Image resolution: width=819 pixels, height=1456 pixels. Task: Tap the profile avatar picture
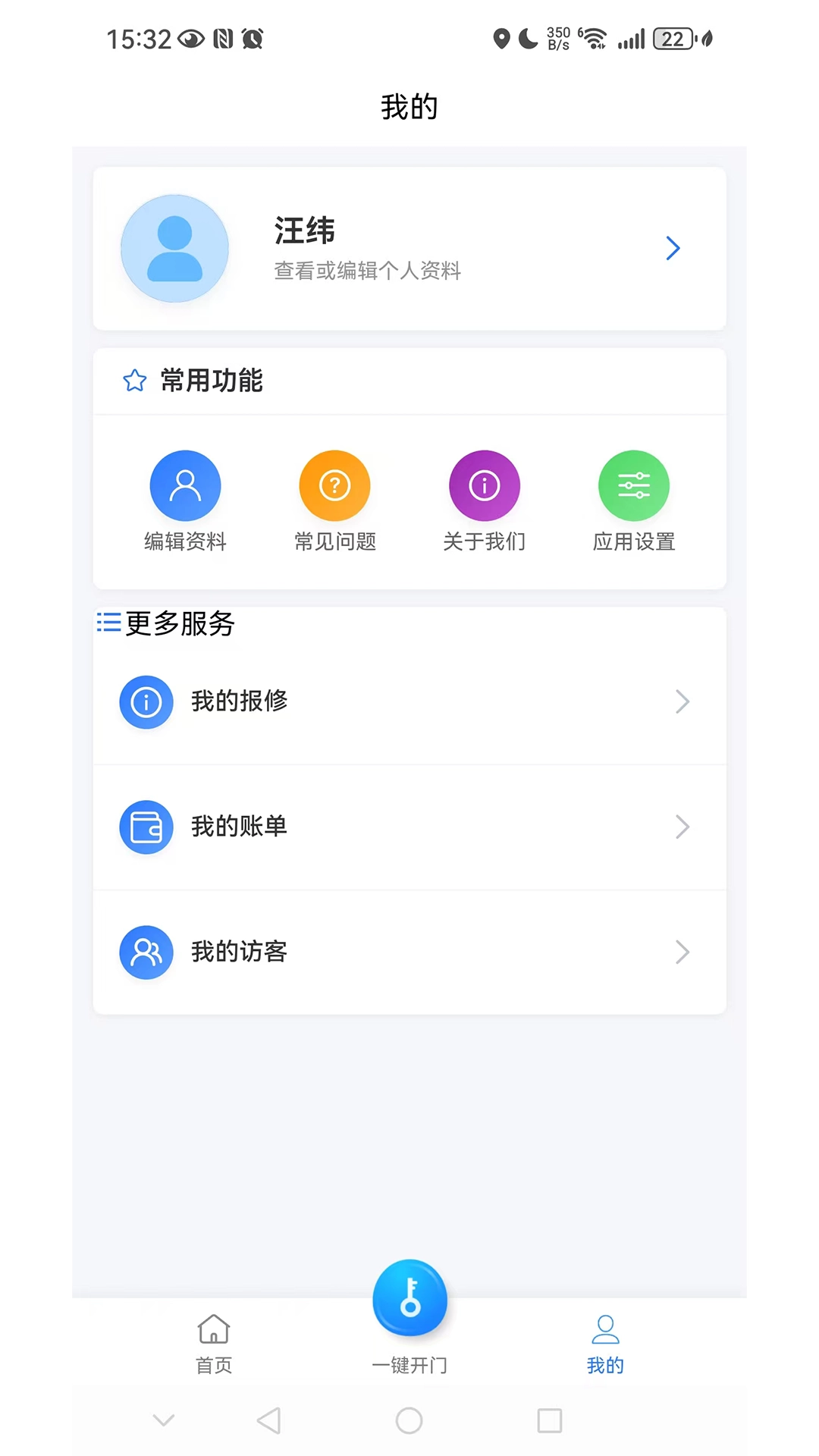pyautogui.click(x=174, y=248)
